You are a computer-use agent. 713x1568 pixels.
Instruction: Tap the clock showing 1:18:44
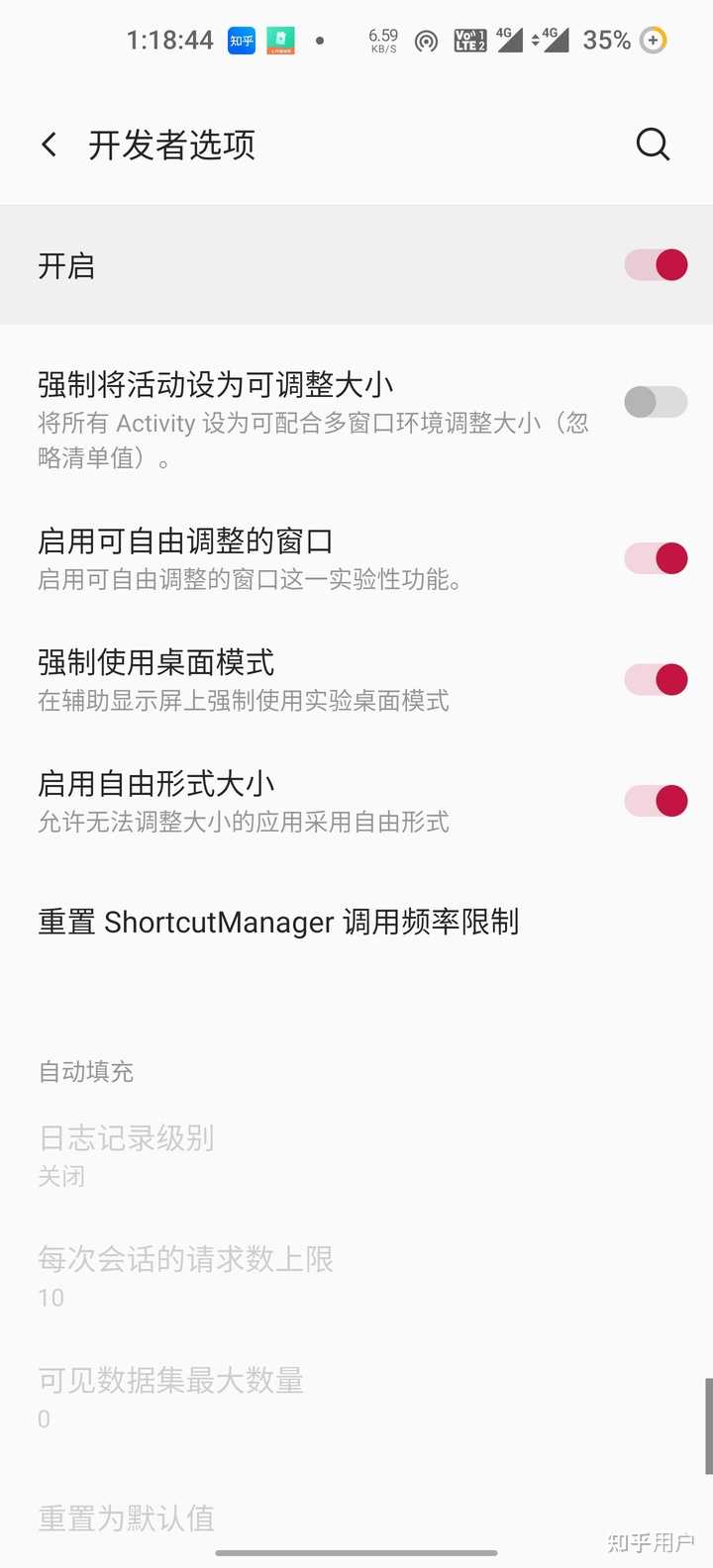[169, 41]
